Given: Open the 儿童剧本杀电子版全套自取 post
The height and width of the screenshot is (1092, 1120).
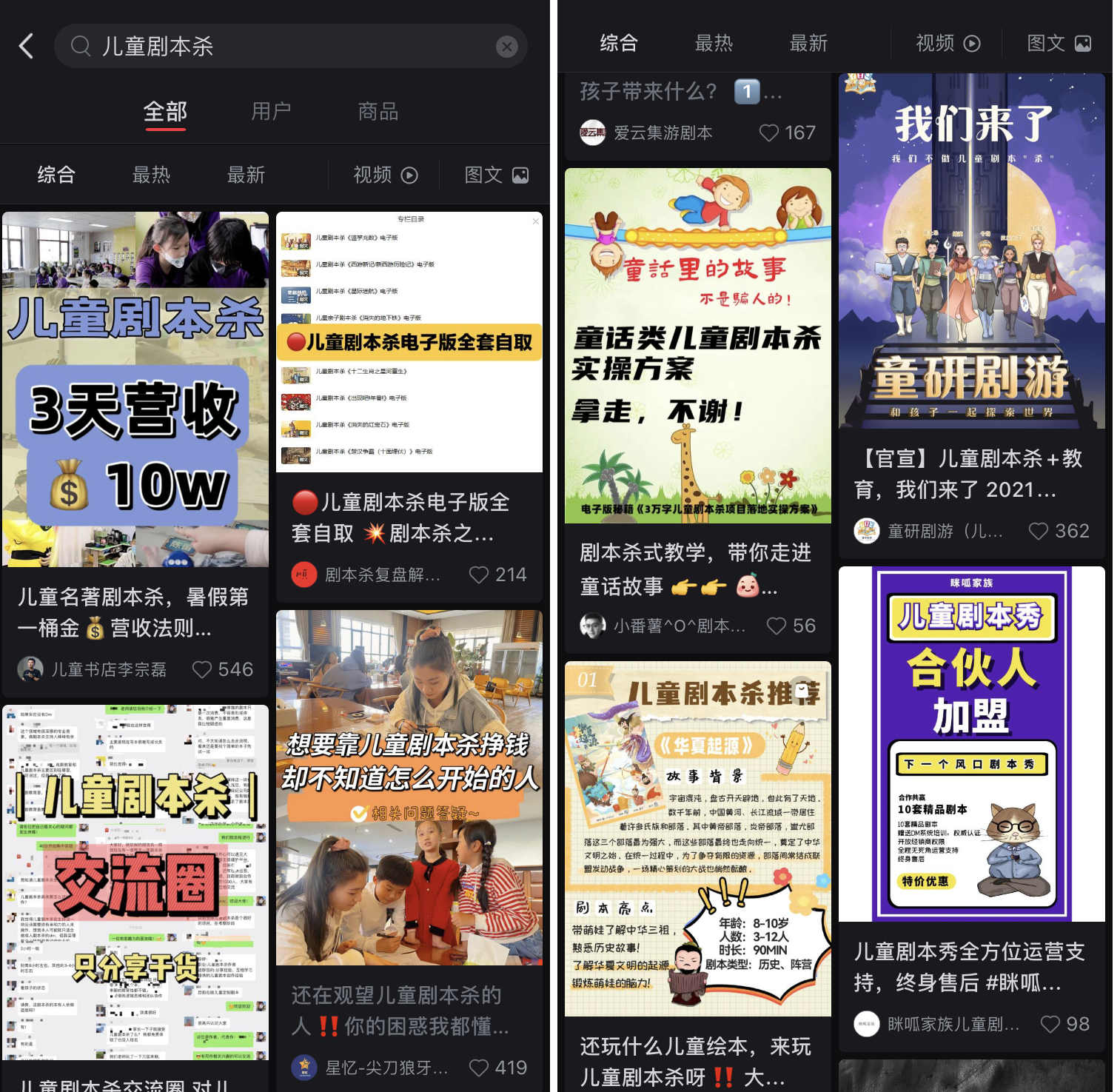Looking at the screenshot, I should point(409,342).
